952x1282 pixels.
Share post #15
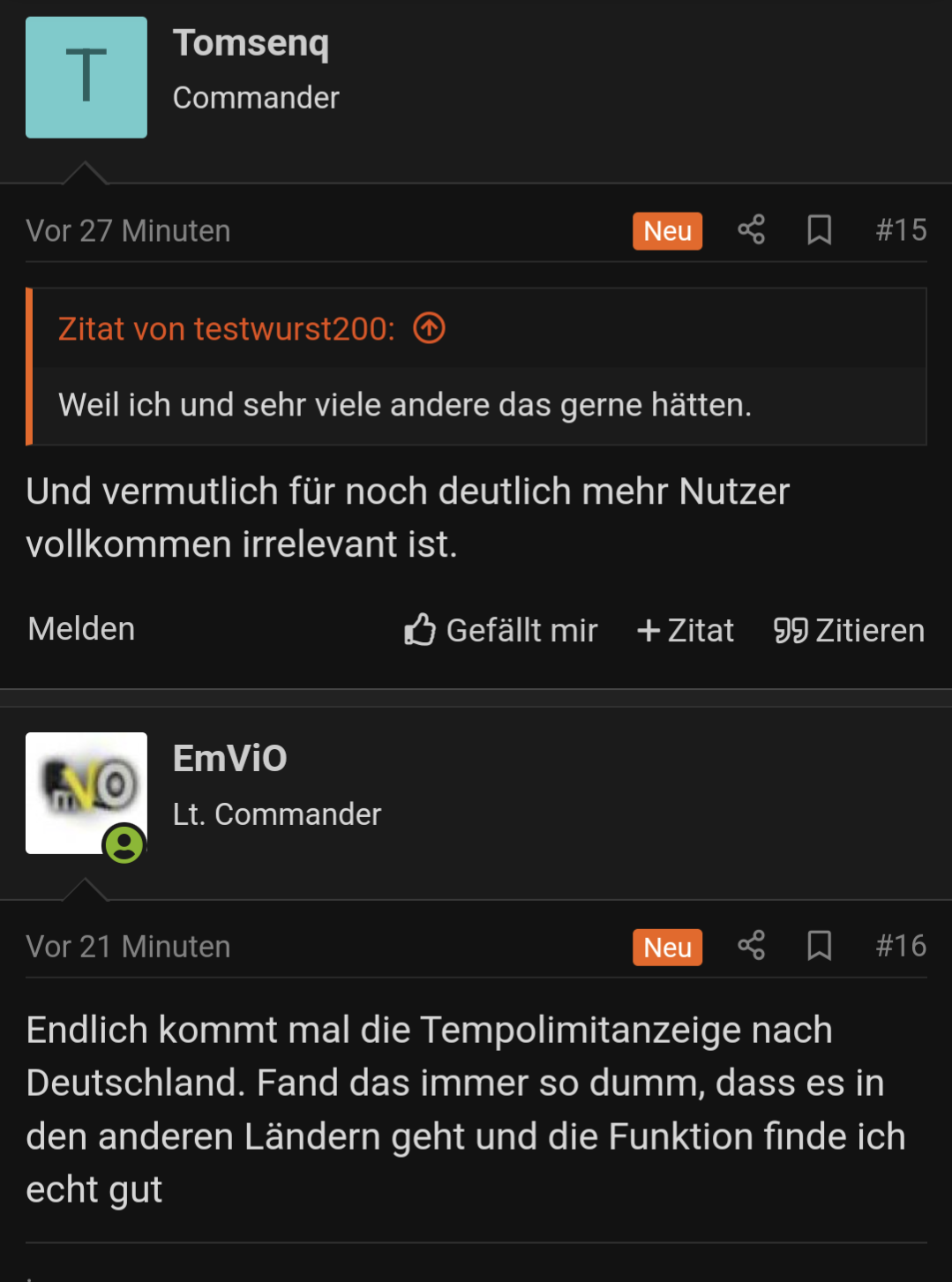(x=751, y=230)
